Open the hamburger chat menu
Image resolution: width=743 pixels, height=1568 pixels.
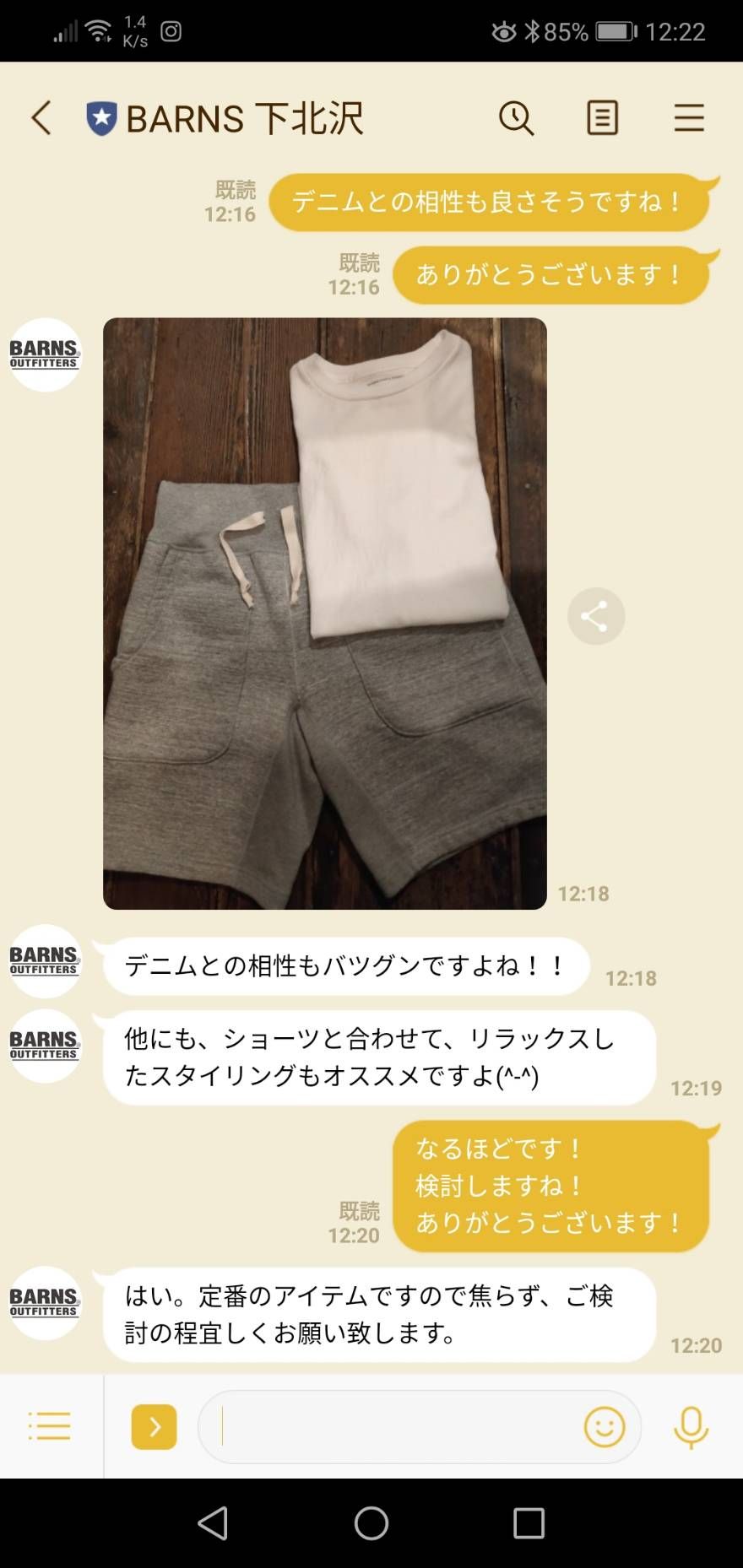point(689,118)
